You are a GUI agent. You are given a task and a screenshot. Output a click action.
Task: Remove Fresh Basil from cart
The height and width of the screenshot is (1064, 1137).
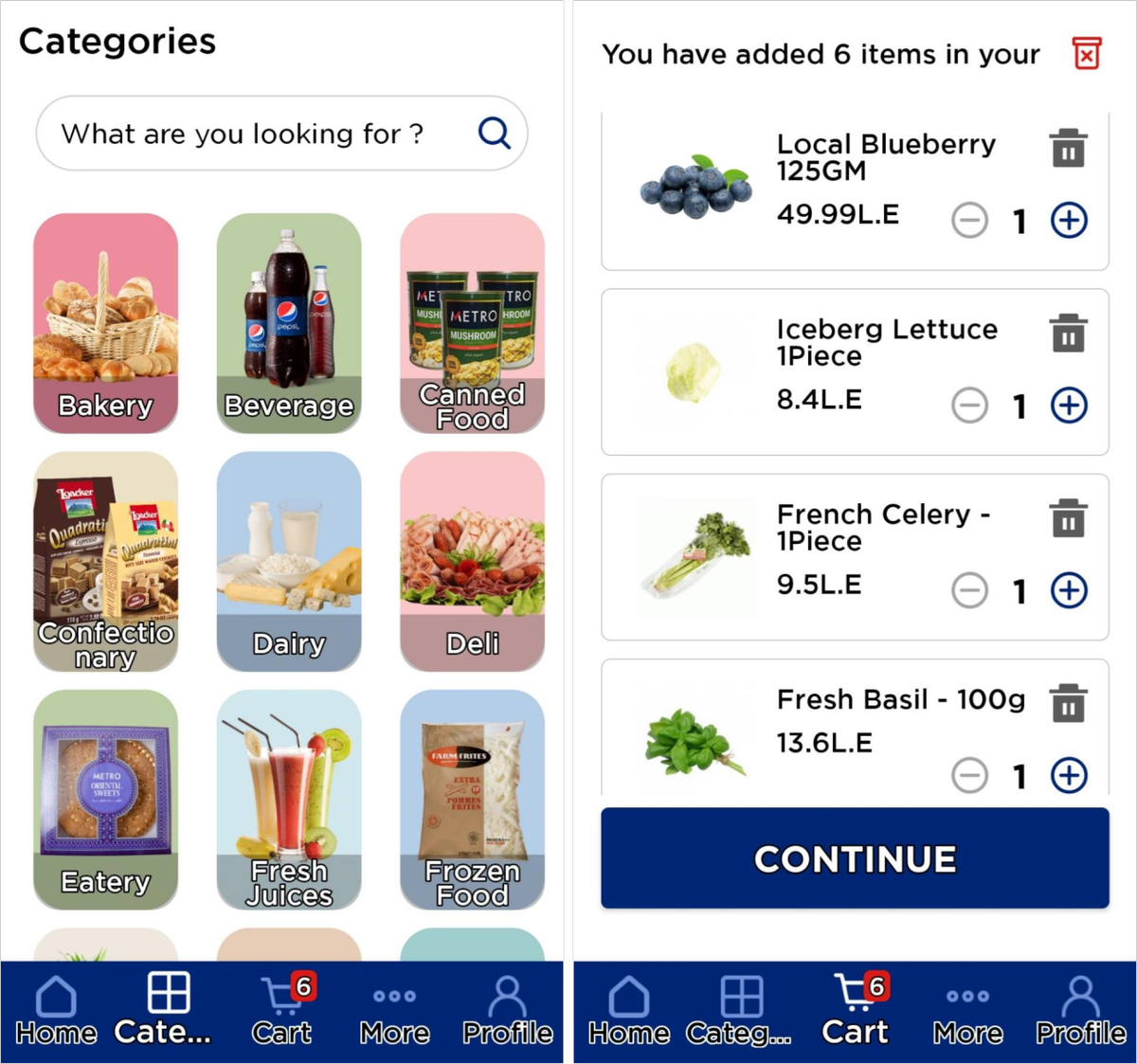coord(1068,703)
